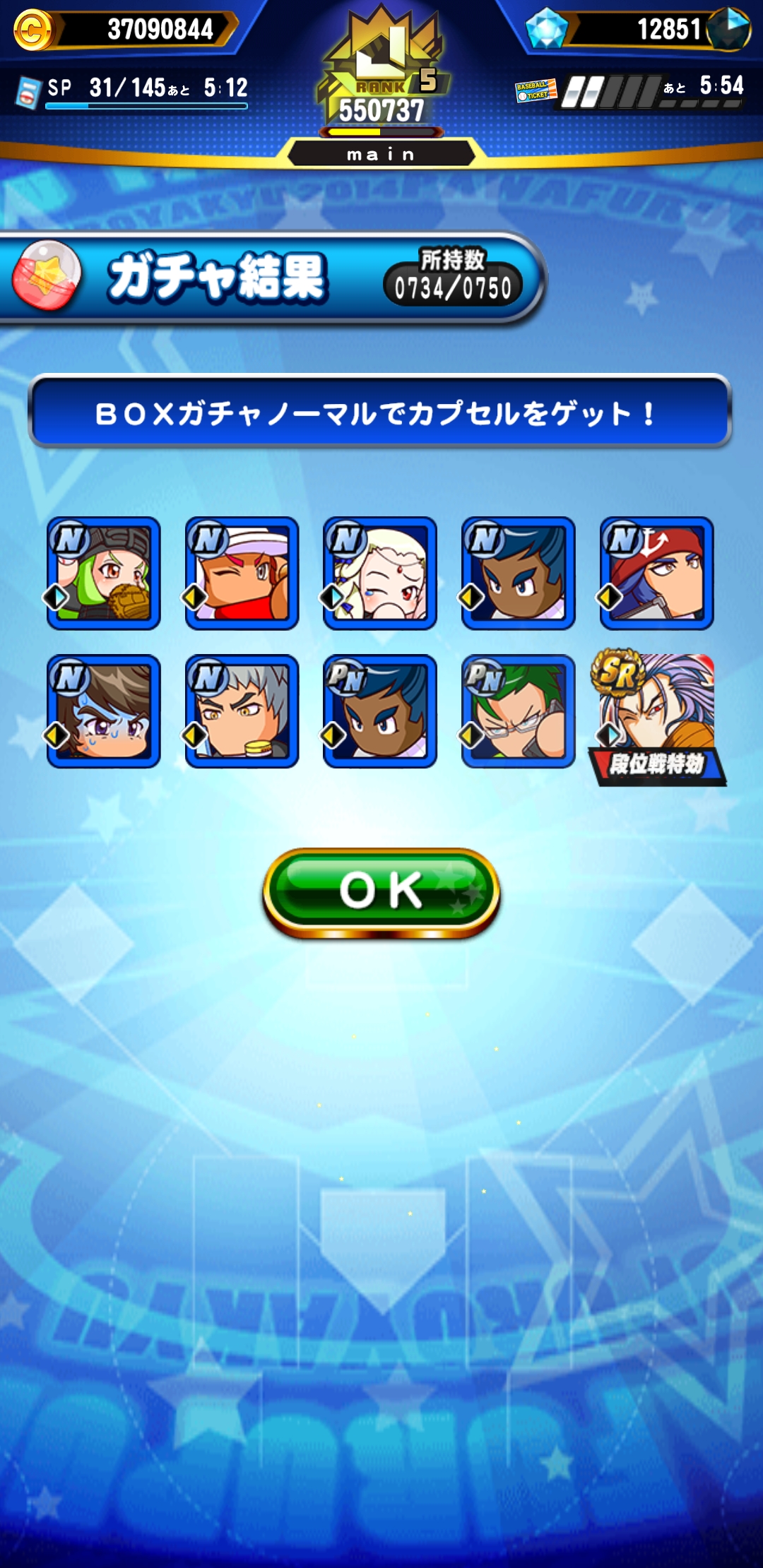763x1568 pixels.
Task: Open the red bandana character N card
Action: [656, 573]
